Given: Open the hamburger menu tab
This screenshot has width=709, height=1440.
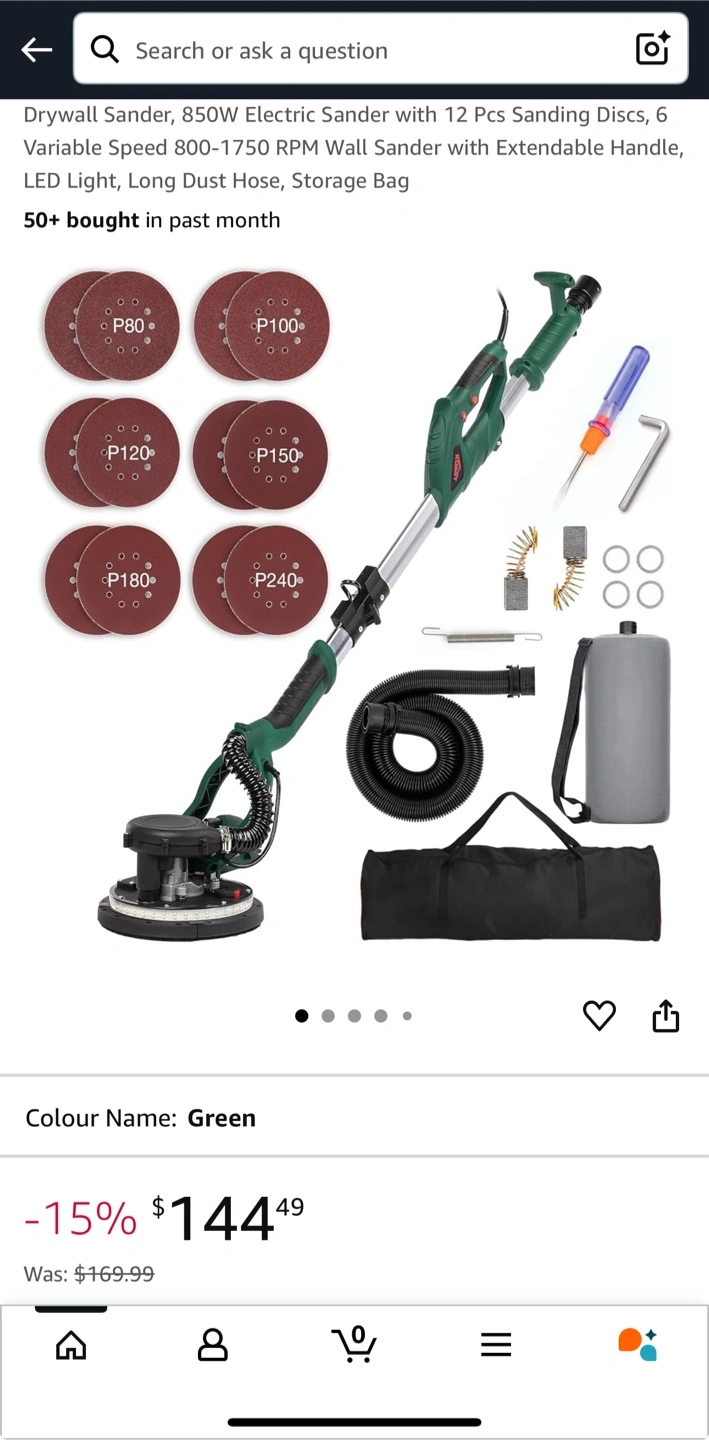Looking at the screenshot, I should point(496,1345).
